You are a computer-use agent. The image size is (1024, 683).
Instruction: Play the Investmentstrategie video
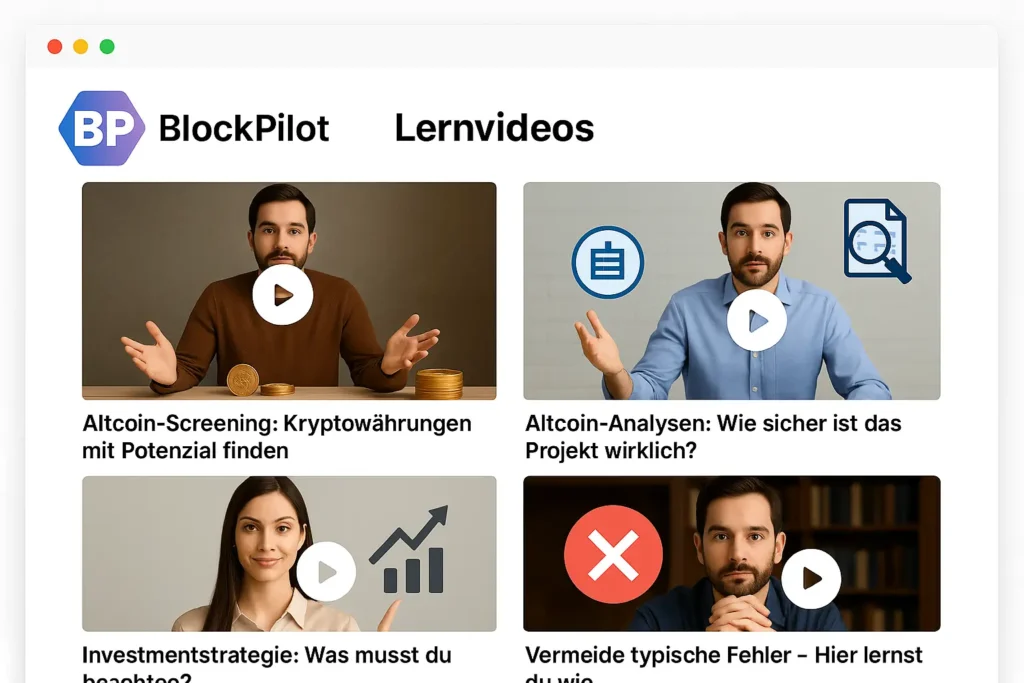[x=326, y=572]
